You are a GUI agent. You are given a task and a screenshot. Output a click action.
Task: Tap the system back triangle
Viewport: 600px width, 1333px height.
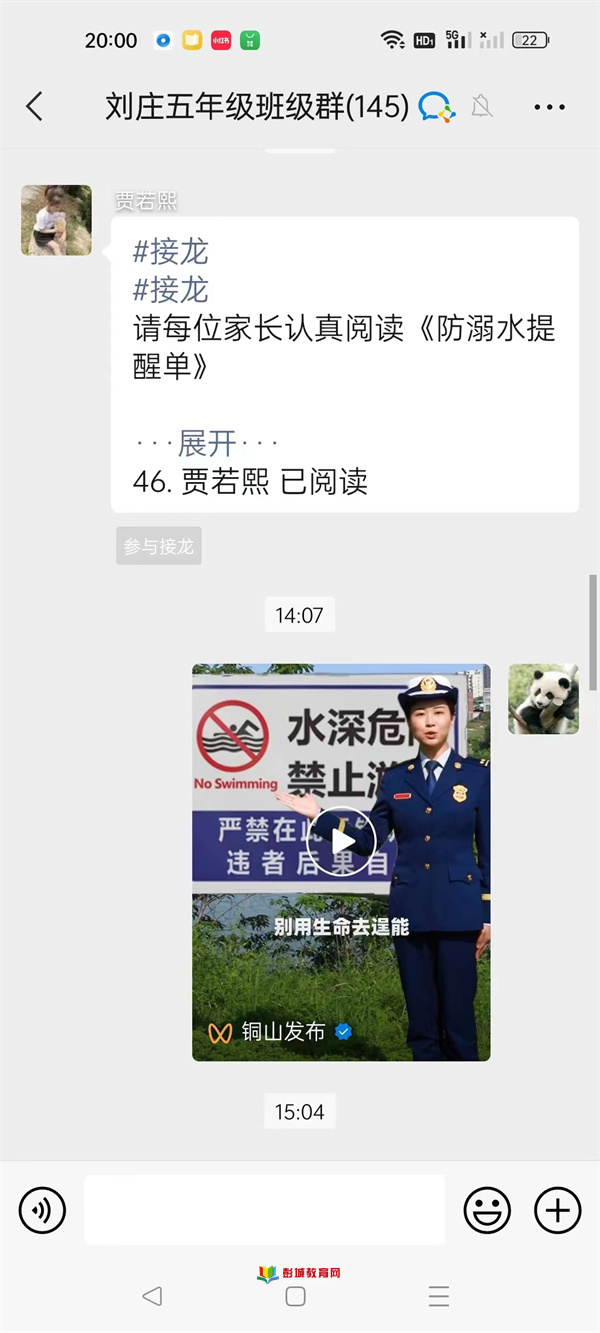click(152, 1296)
